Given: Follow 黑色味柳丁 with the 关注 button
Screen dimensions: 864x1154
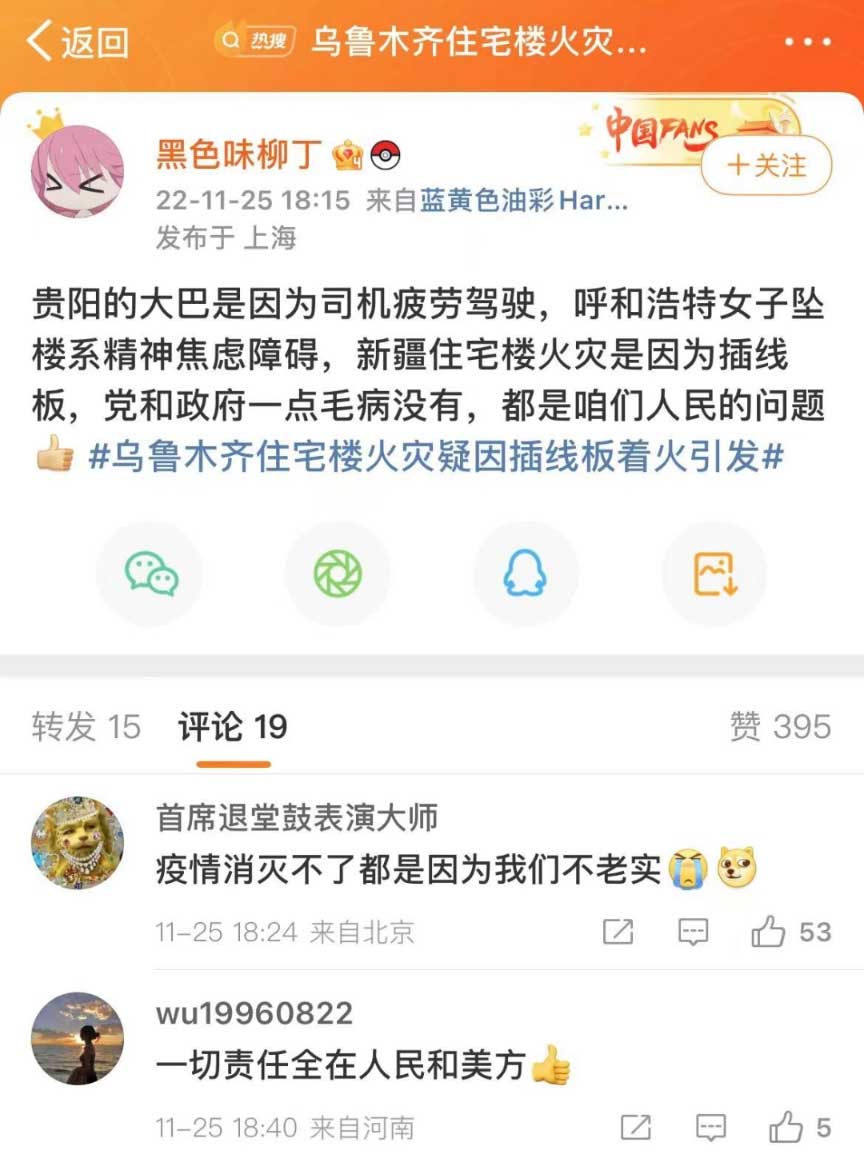Looking at the screenshot, I should [x=766, y=165].
